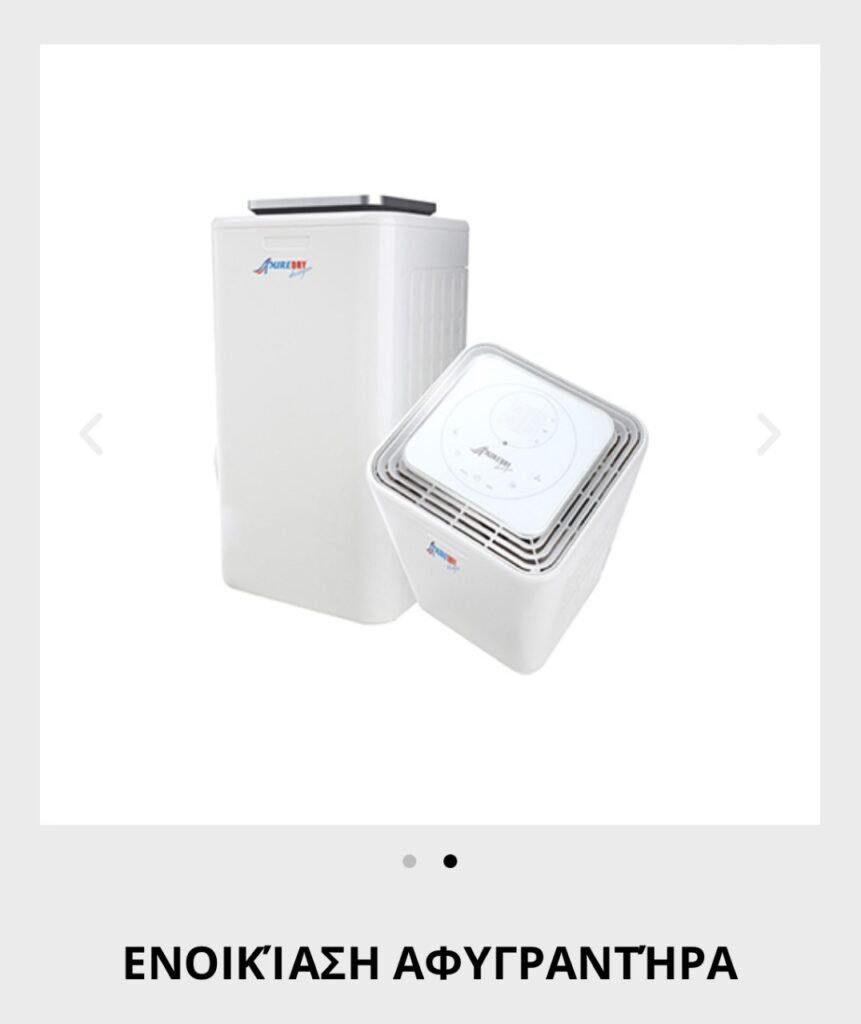Select the first carousel page dot

pyautogui.click(x=409, y=861)
